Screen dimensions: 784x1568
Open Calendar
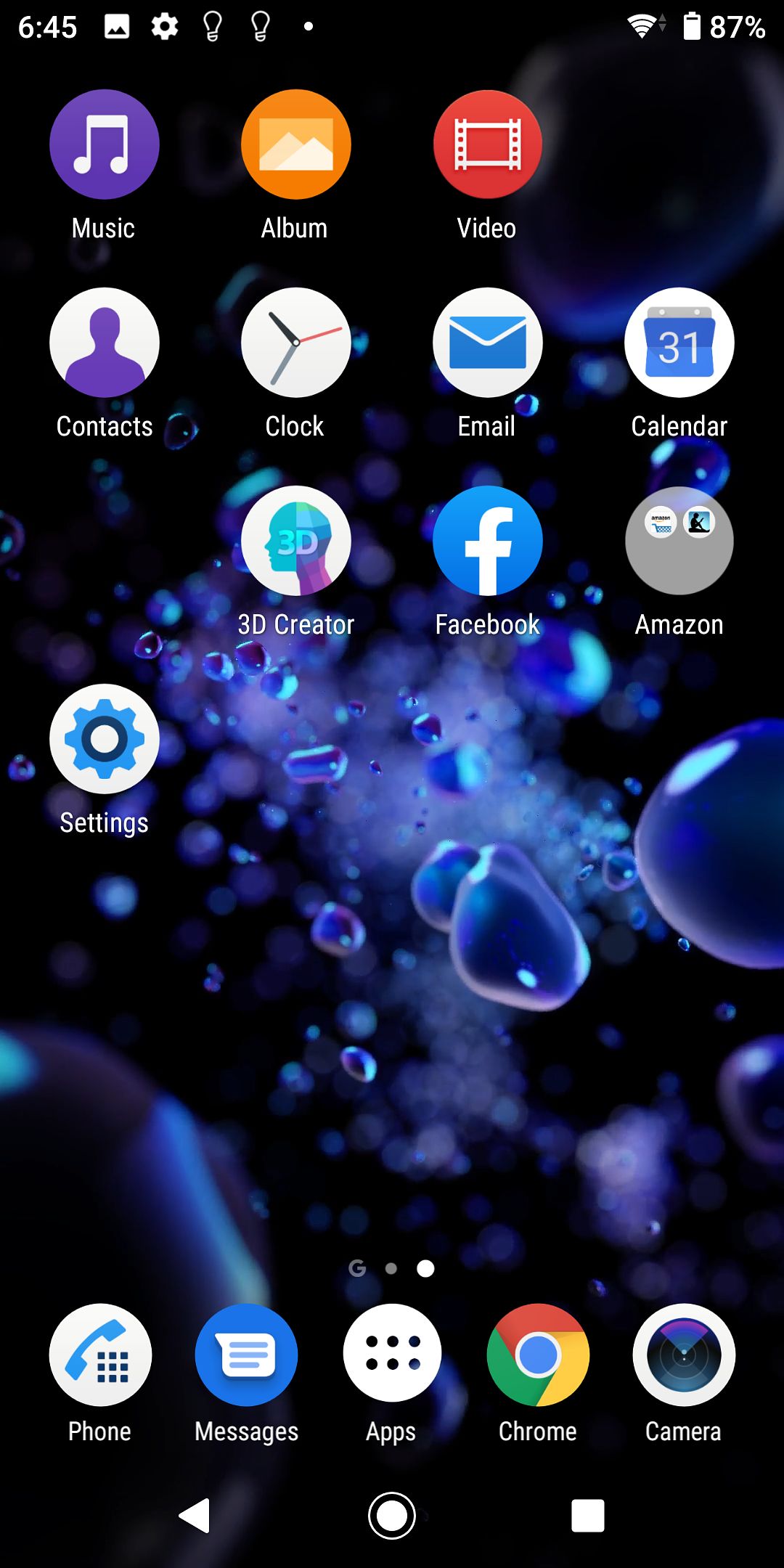point(679,343)
